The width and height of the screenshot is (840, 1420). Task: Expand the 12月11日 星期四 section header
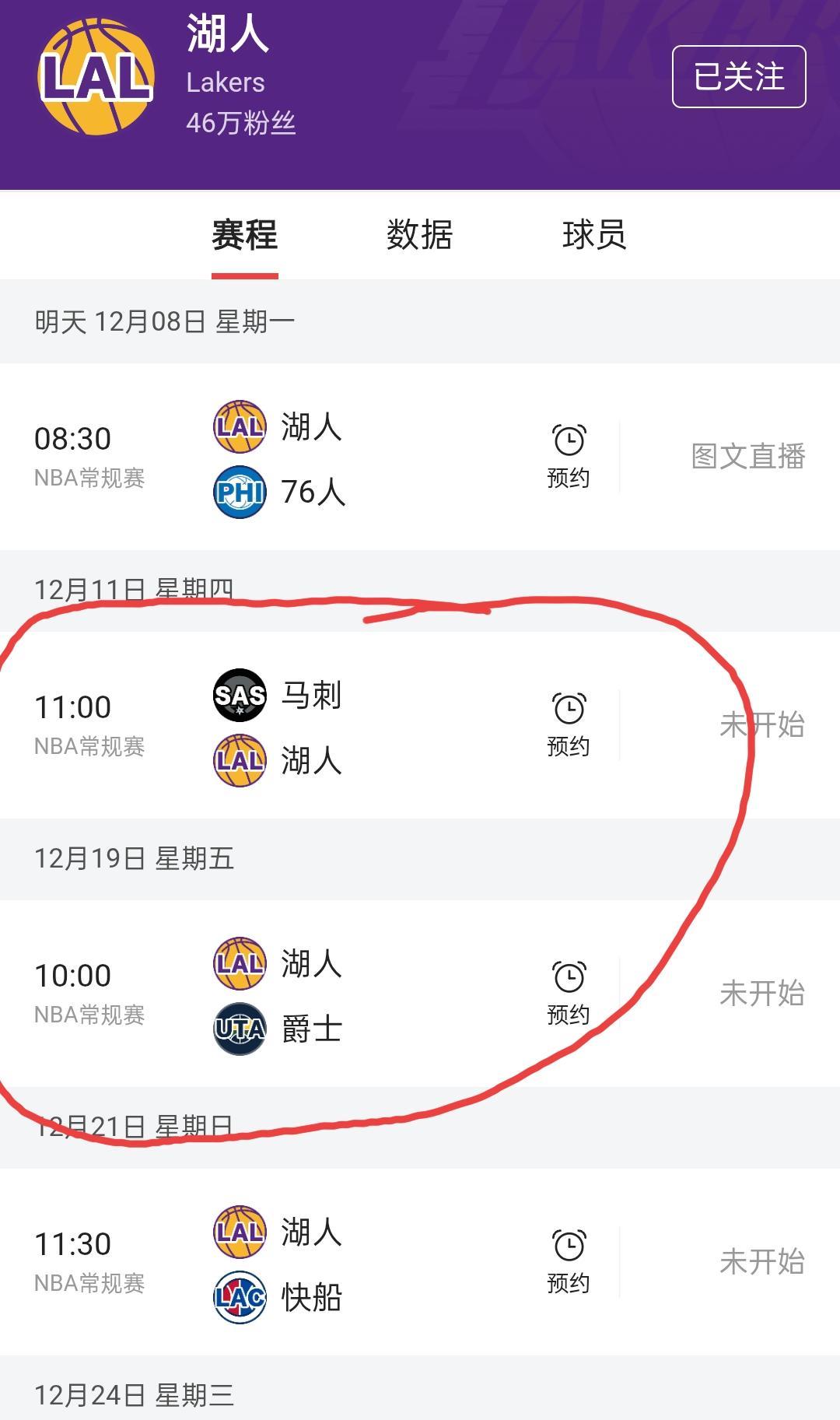pos(132,589)
